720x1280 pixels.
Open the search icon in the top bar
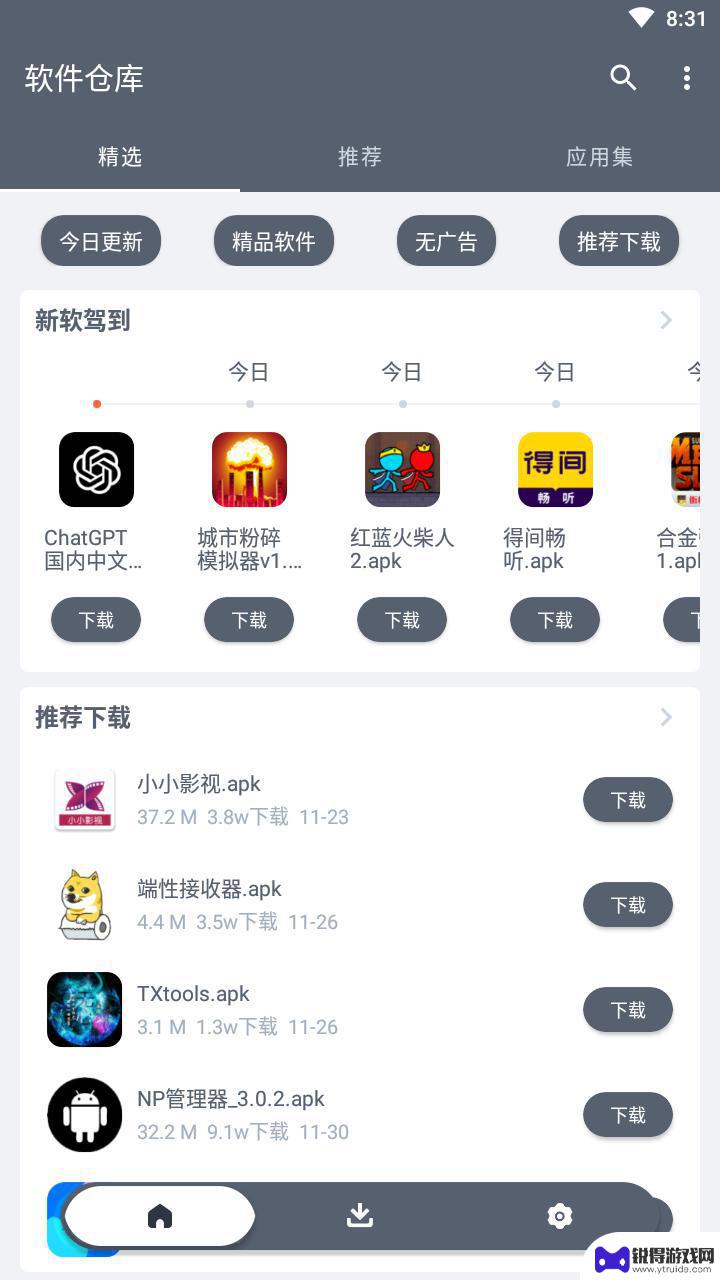[623, 78]
